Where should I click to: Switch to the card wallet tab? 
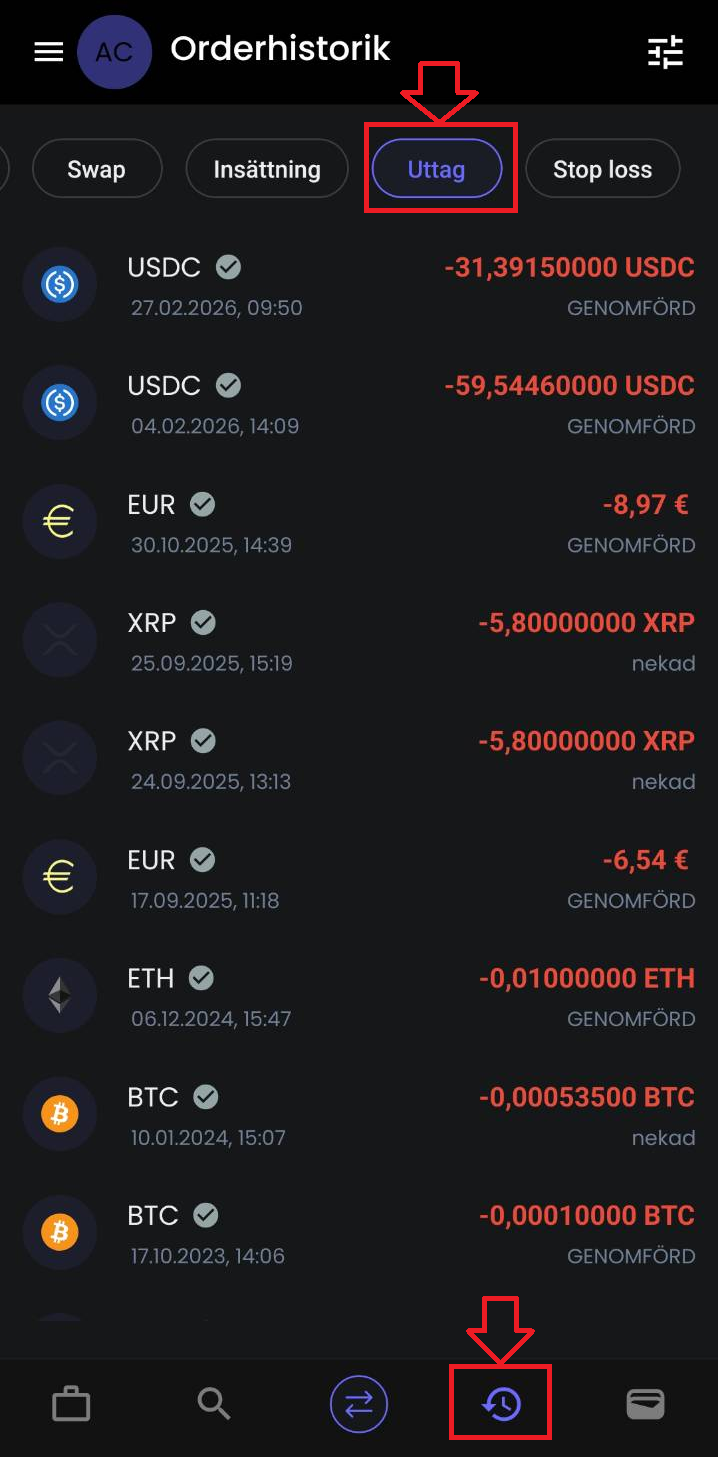[x=646, y=1404]
